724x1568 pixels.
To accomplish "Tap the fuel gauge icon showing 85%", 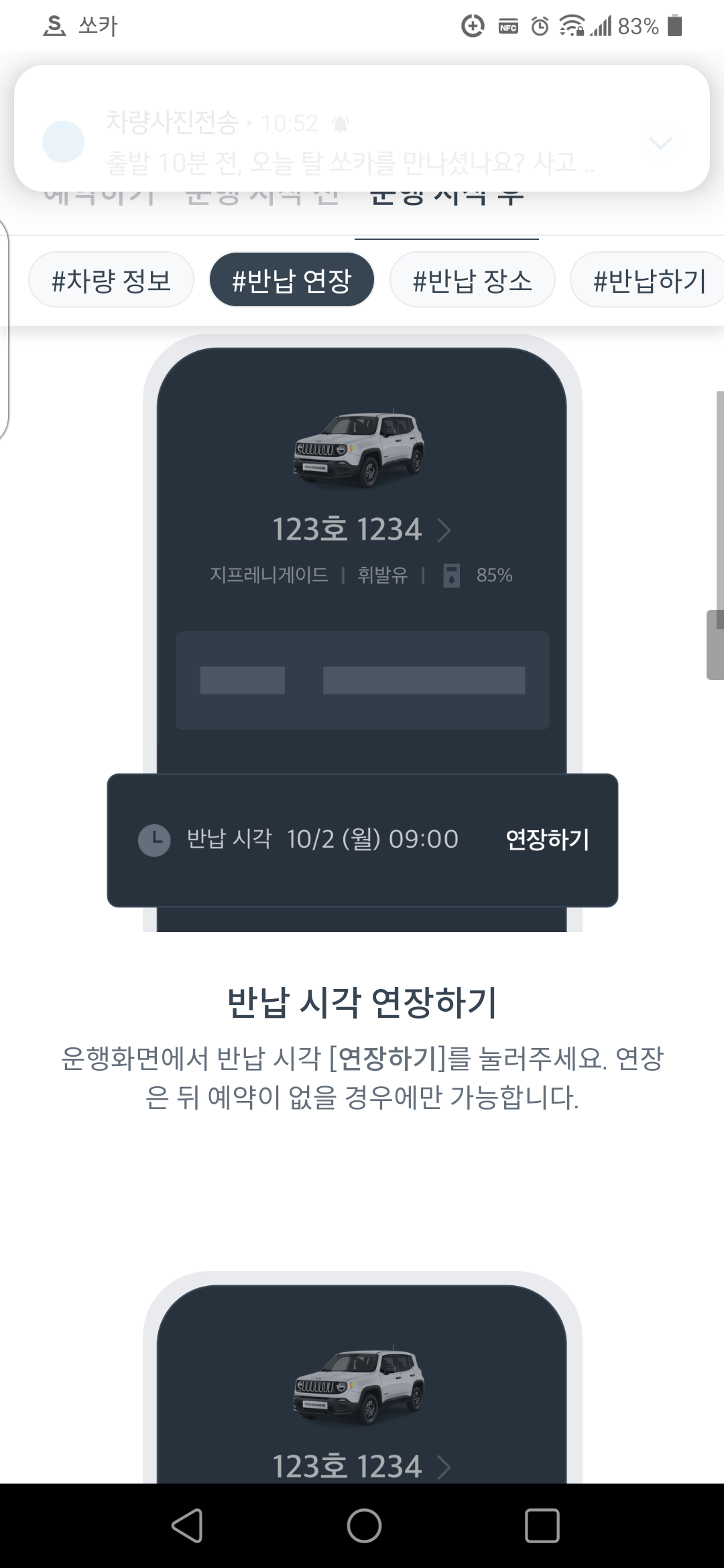I will click(x=452, y=575).
